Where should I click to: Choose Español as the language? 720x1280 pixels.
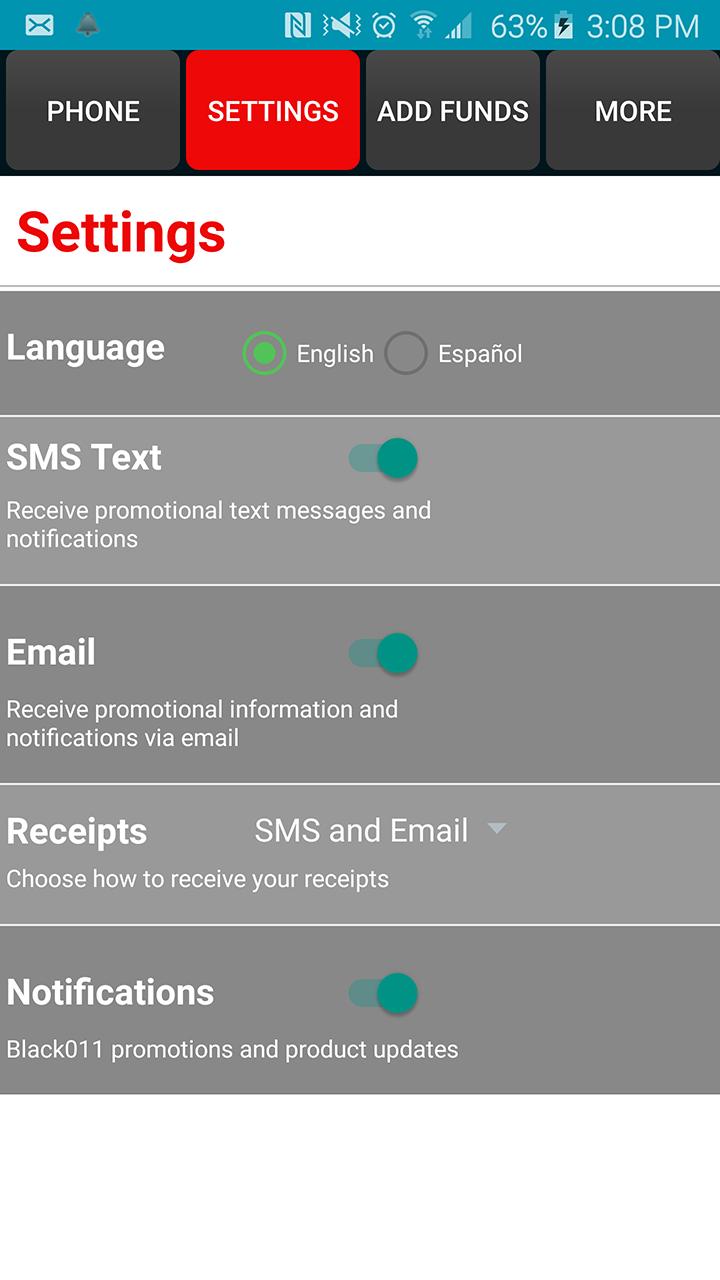(x=406, y=353)
